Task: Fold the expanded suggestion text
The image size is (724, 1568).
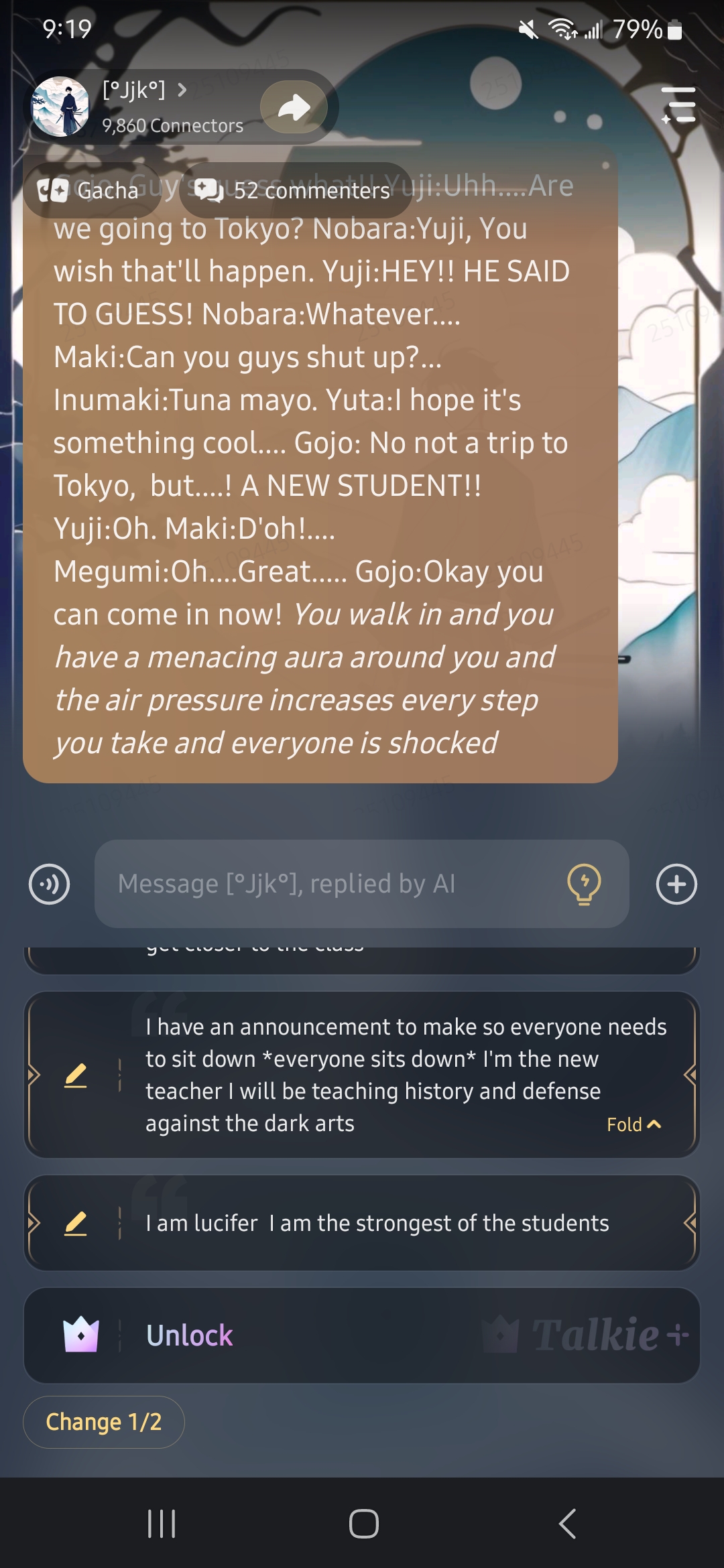Action: point(633,1124)
